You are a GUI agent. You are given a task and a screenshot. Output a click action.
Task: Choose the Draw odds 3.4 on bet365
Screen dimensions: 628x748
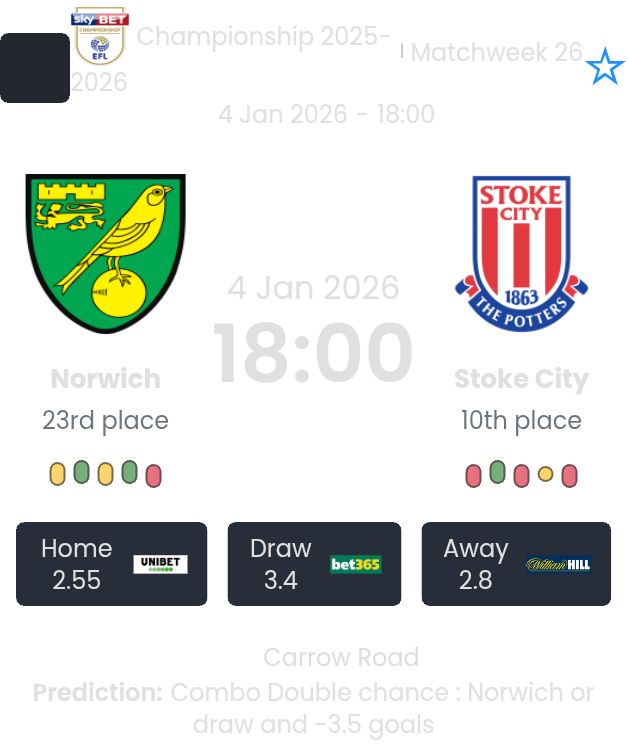pyautogui.click(x=314, y=564)
